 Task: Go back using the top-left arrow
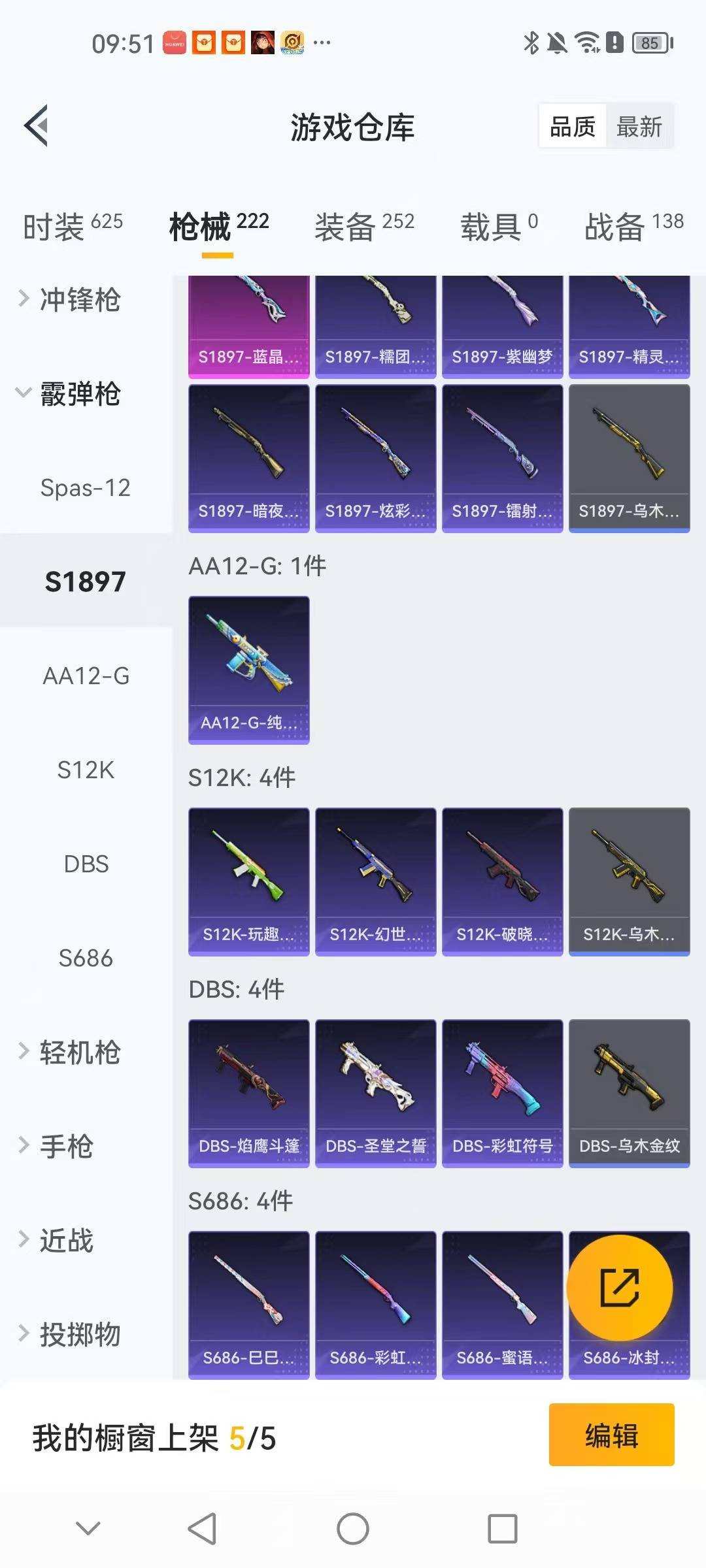37,125
